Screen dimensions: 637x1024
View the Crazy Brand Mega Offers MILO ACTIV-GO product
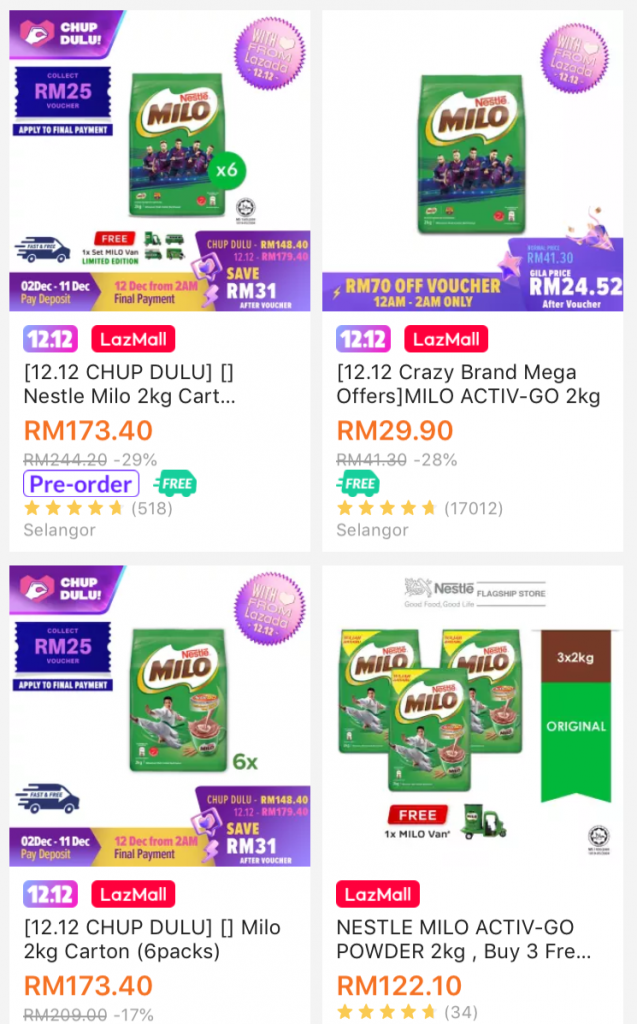coord(470,384)
